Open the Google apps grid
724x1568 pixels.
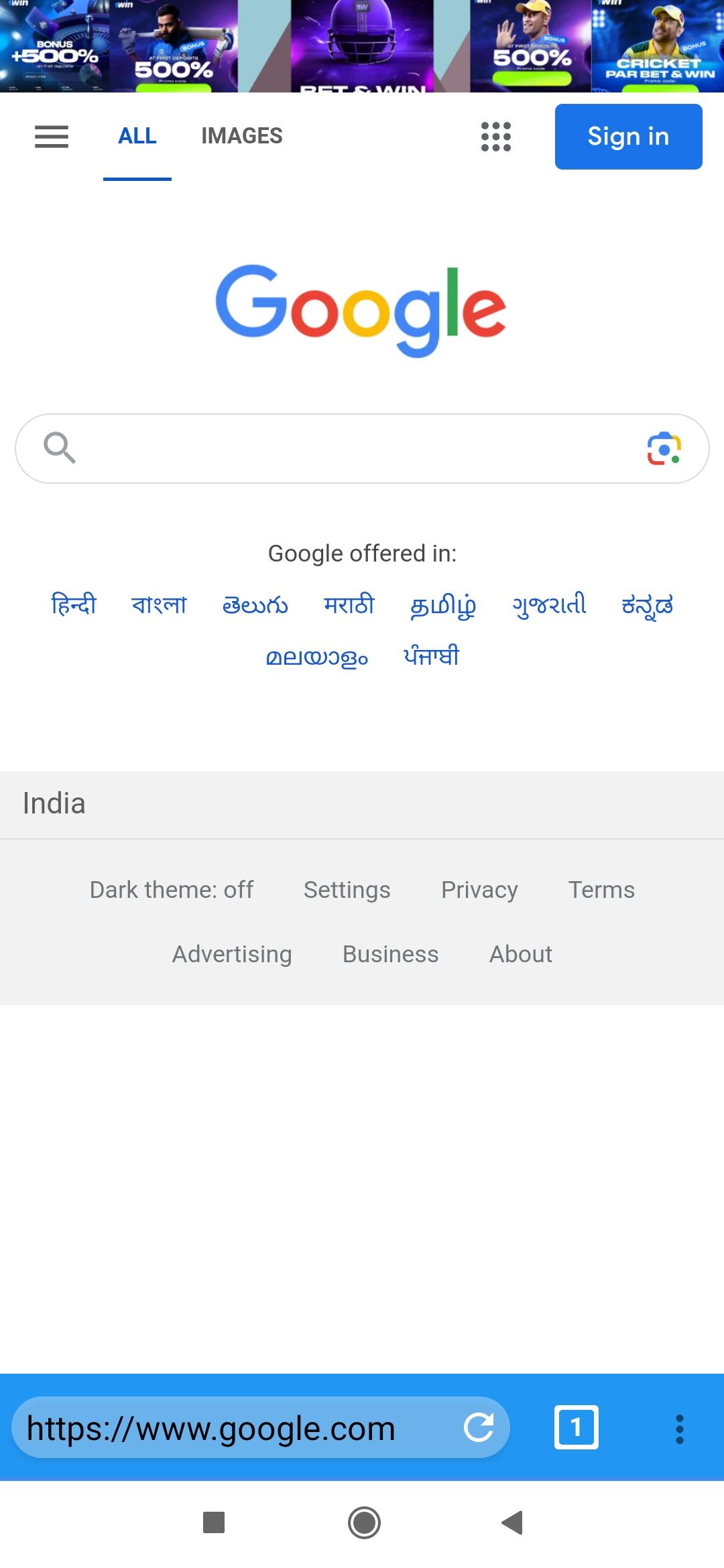496,137
